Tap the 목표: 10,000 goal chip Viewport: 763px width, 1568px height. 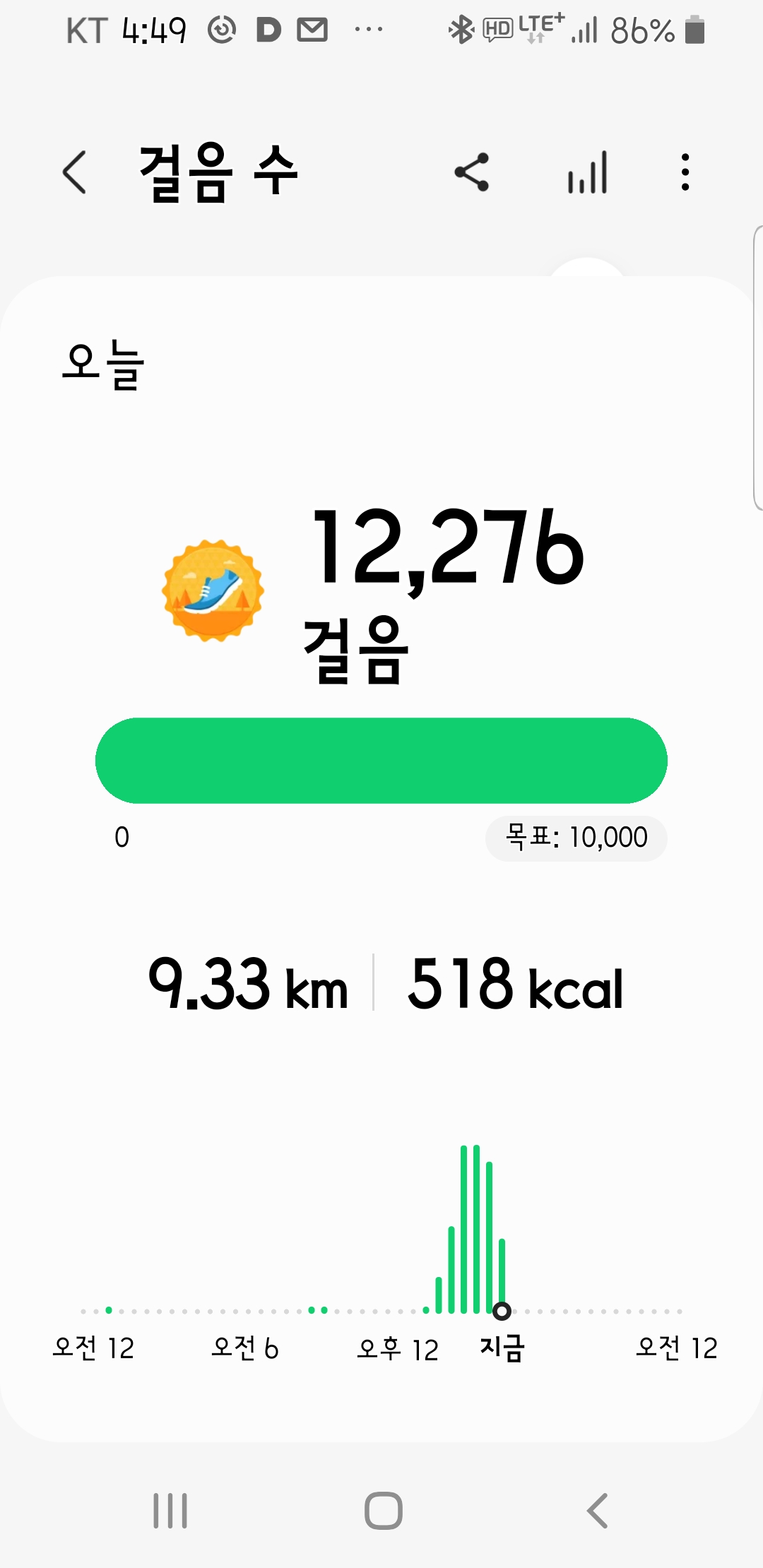576,838
